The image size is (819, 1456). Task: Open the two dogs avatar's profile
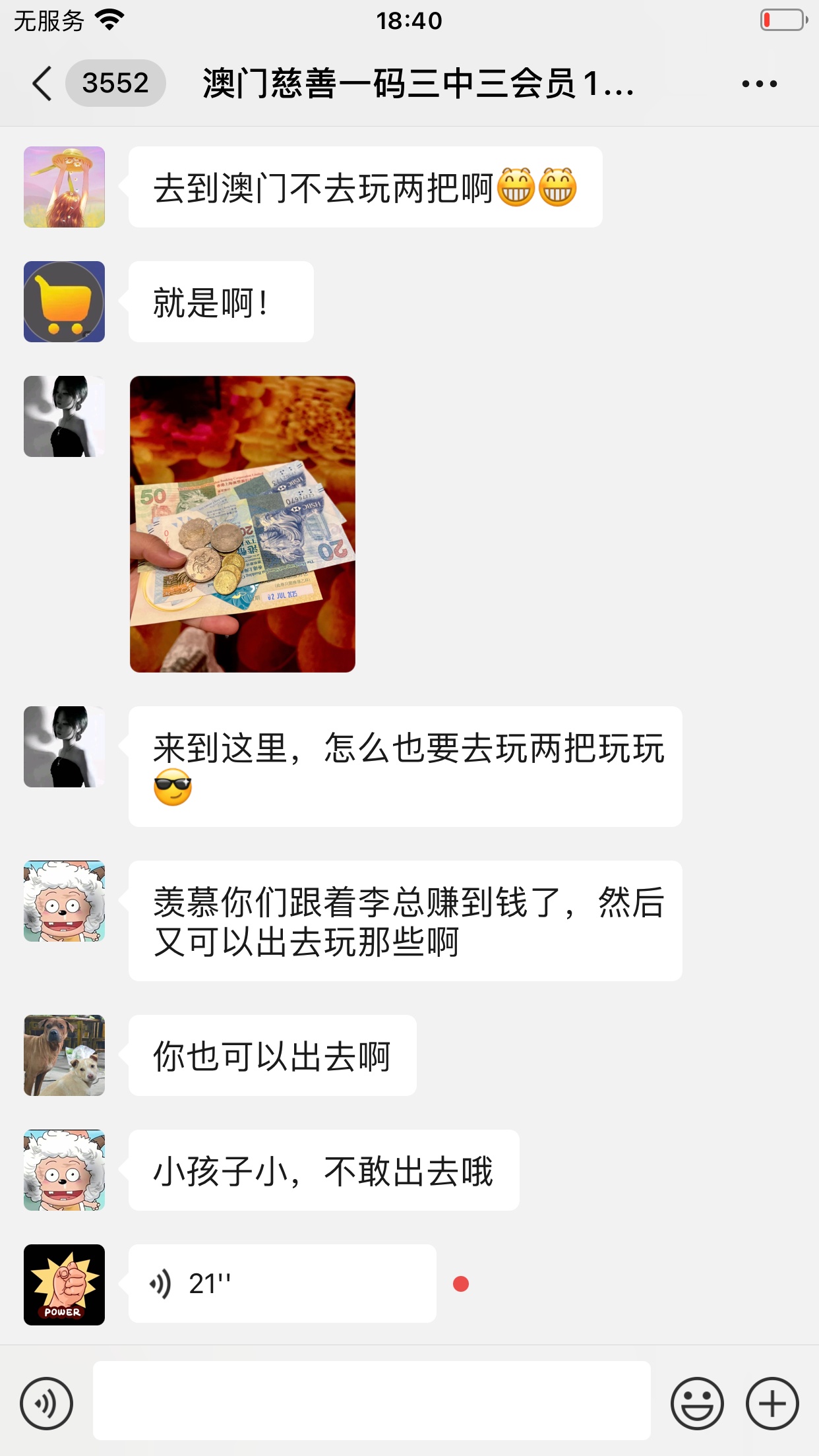[x=64, y=1055]
